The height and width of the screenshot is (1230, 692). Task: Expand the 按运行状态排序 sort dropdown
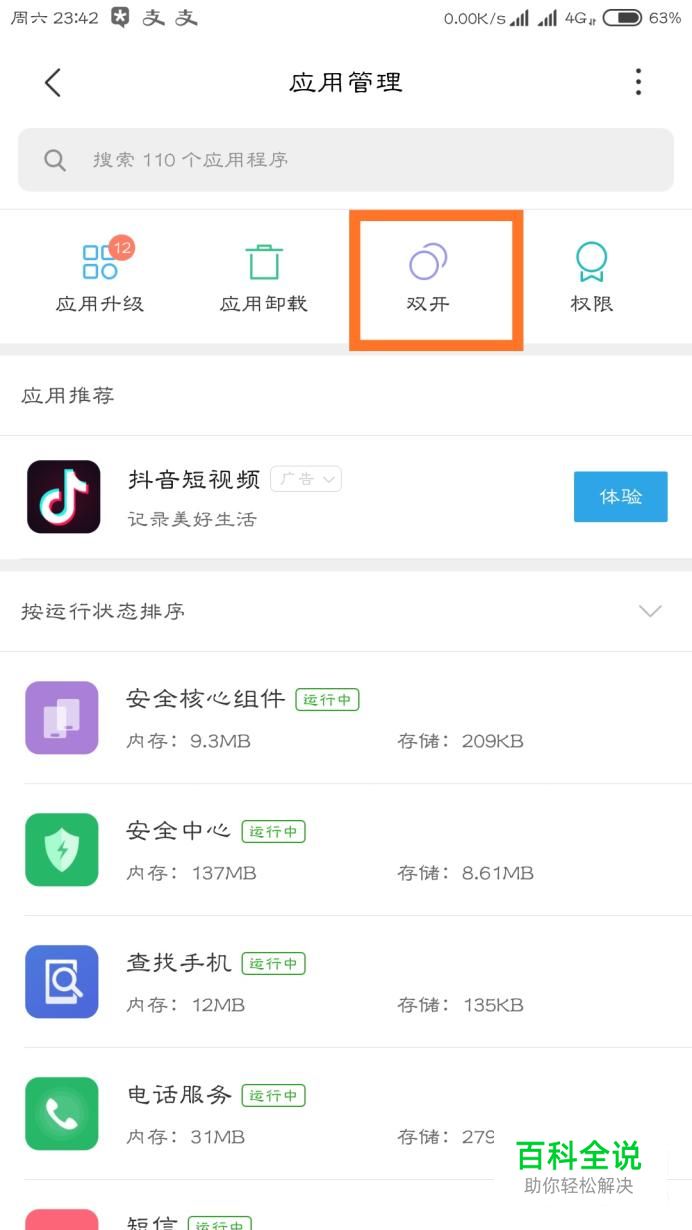click(x=650, y=611)
